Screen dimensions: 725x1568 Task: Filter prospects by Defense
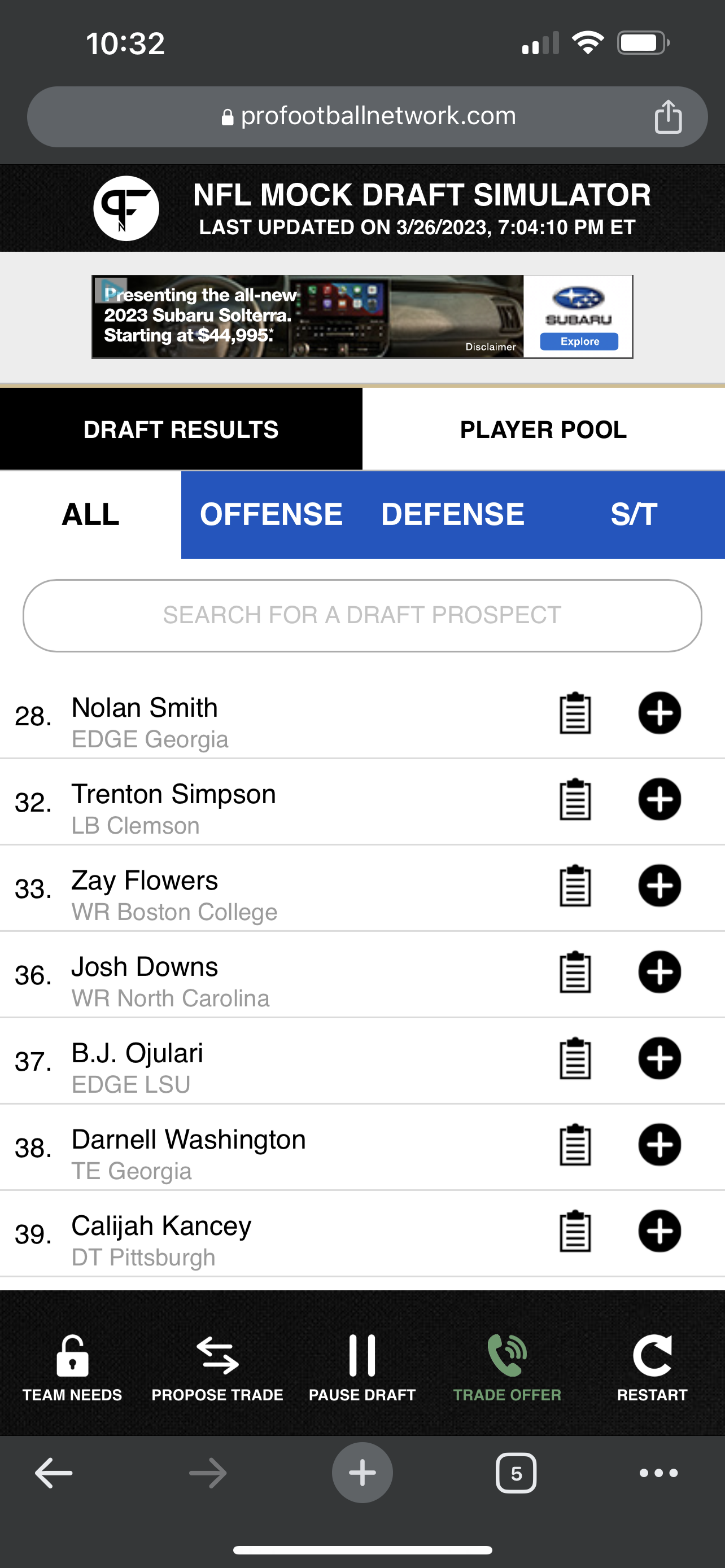[452, 514]
